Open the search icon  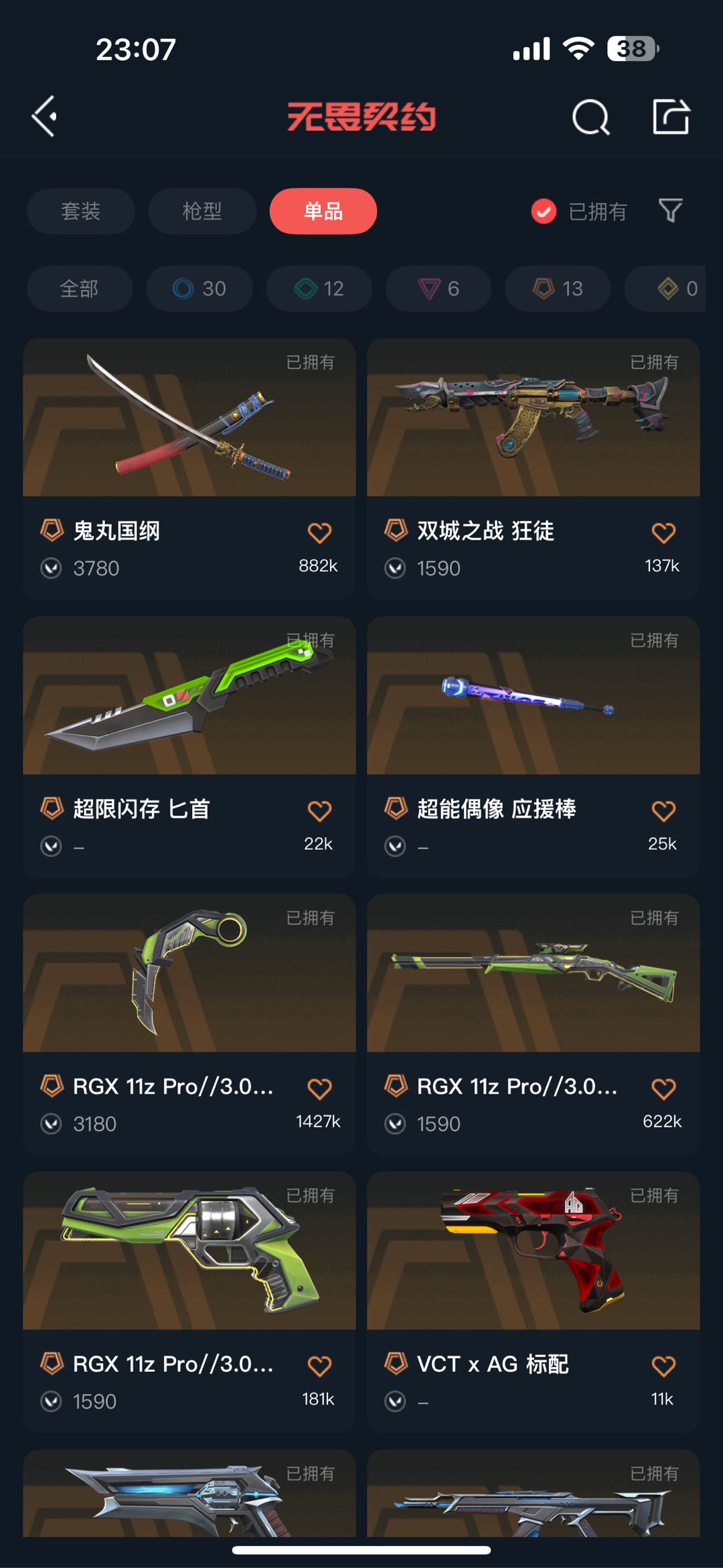pos(590,118)
